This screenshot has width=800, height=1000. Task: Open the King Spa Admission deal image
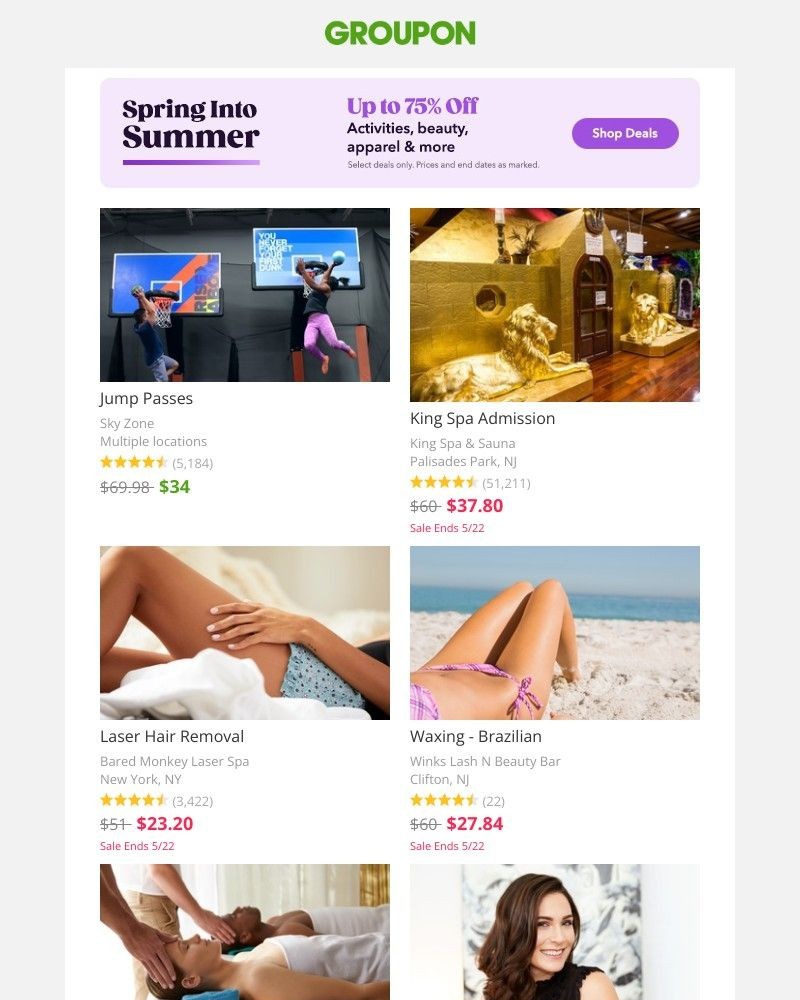[x=555, y=305]
